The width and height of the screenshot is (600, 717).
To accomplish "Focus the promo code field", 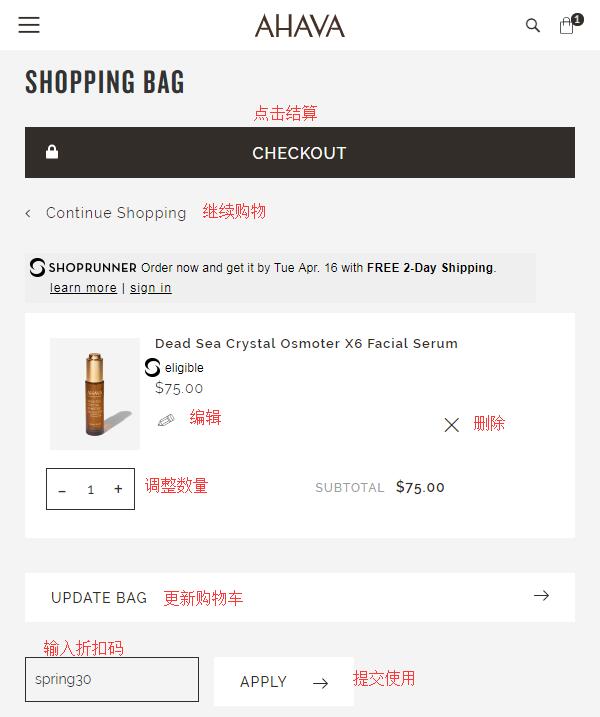I will pyautogui.click(x=111, y=680).
